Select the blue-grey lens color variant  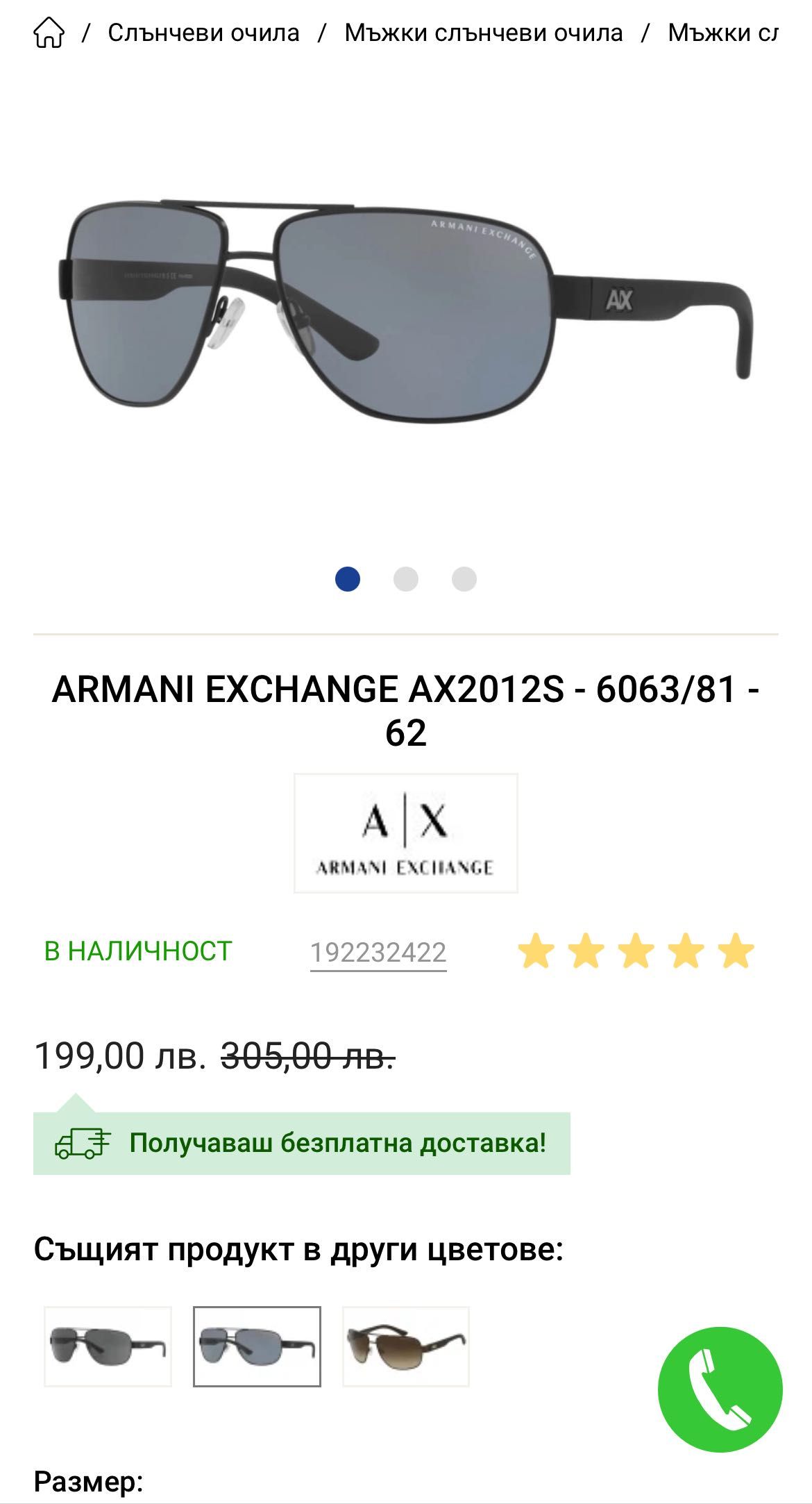pos(257,1347)
